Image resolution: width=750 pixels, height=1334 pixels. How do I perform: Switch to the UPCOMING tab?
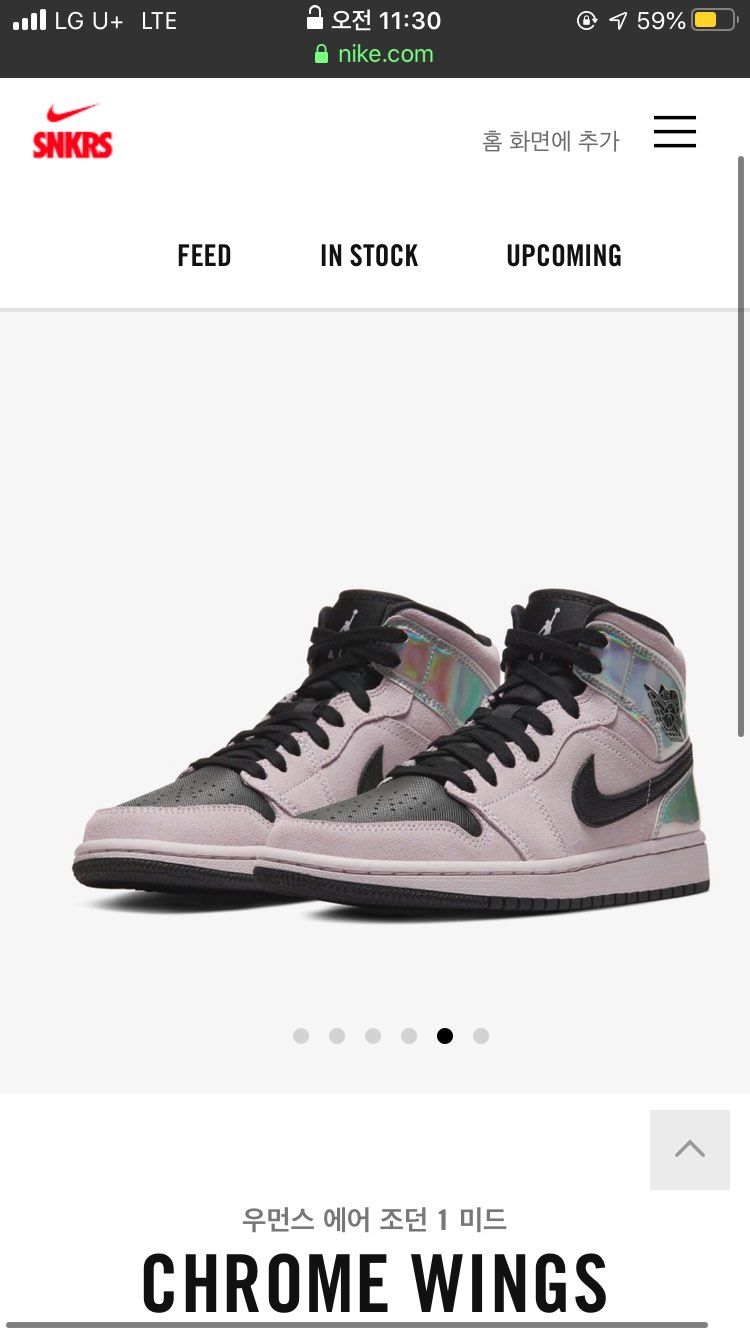click(564, 256)
